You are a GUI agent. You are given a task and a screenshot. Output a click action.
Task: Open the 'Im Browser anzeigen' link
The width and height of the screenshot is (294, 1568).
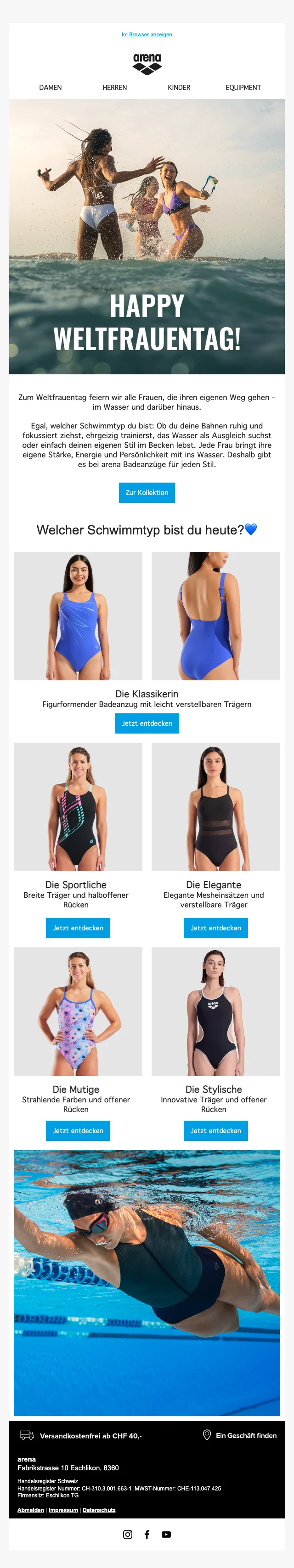coord(147,35)
